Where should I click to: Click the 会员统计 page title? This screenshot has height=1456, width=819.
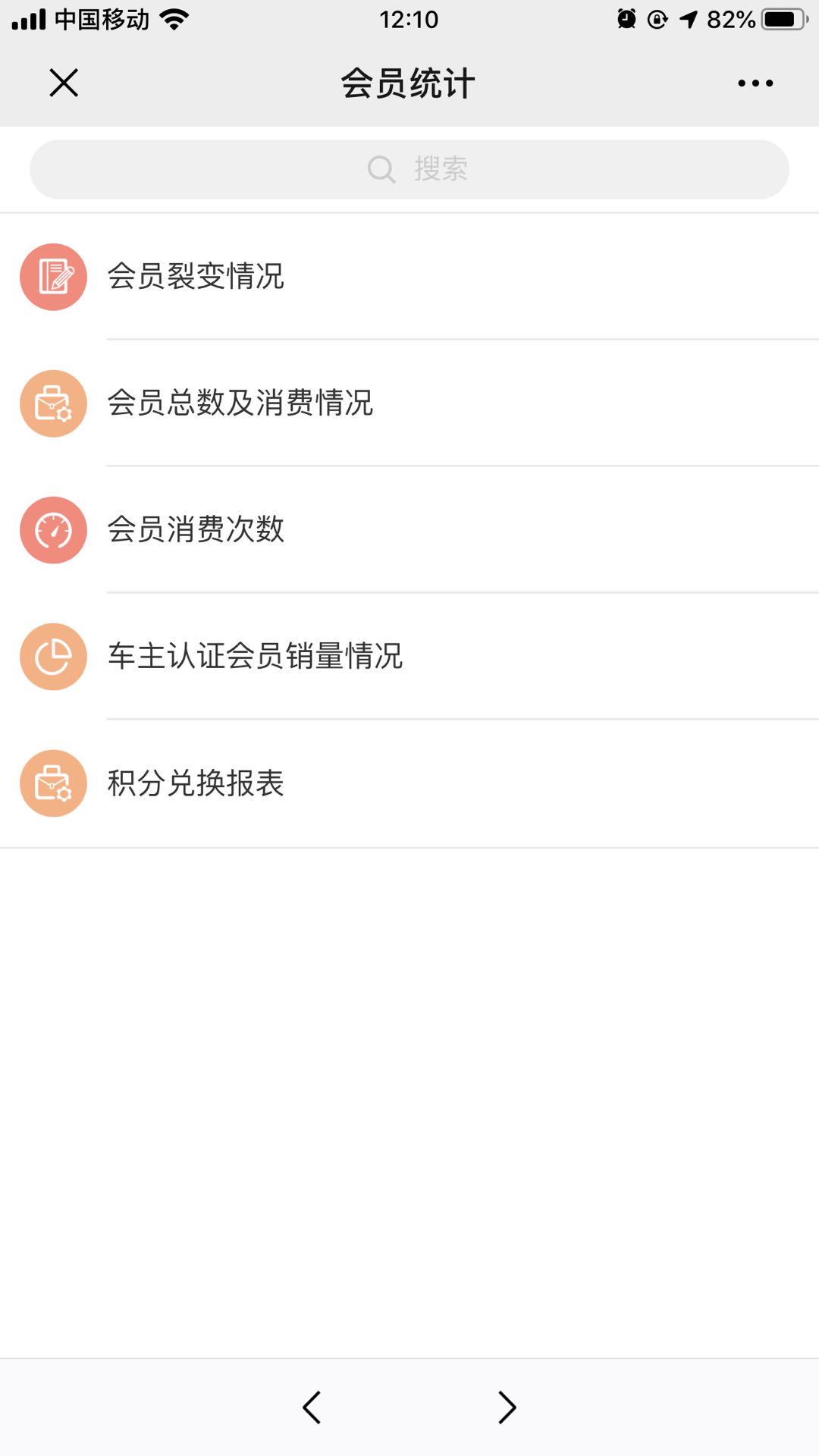click(408, 83)
